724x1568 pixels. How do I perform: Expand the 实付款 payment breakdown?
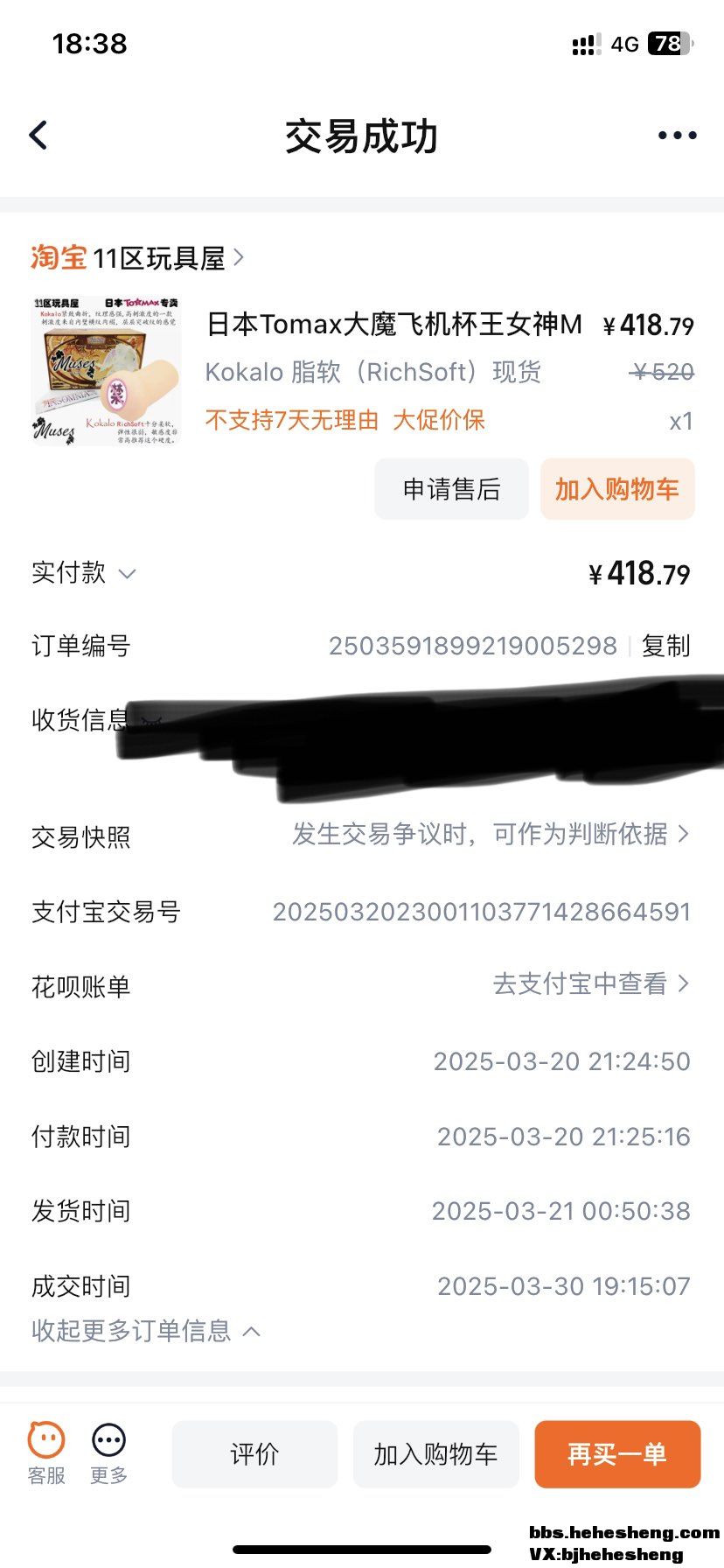[84, 573]
